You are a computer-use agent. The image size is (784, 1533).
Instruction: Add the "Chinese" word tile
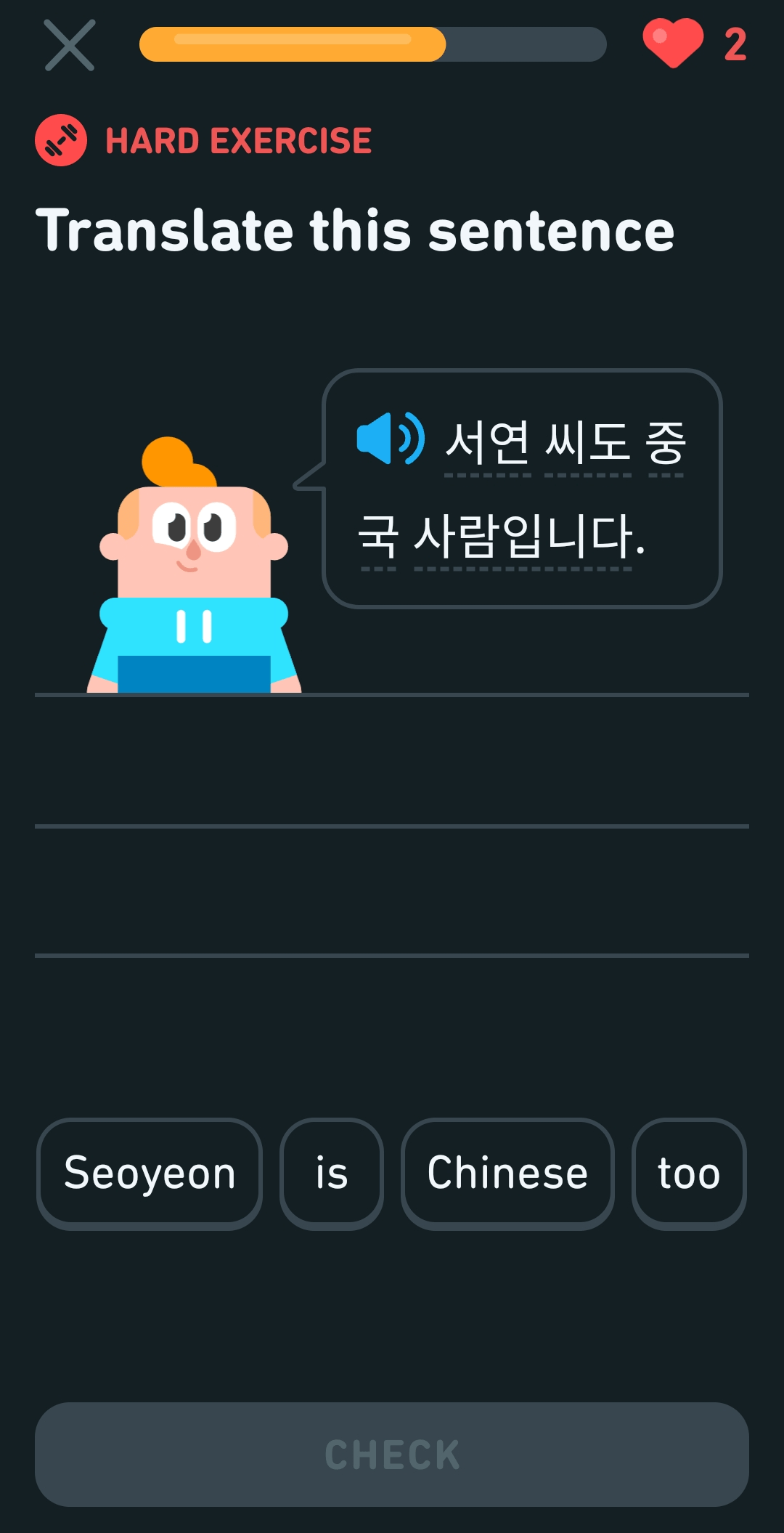(x=507, y=1174)
